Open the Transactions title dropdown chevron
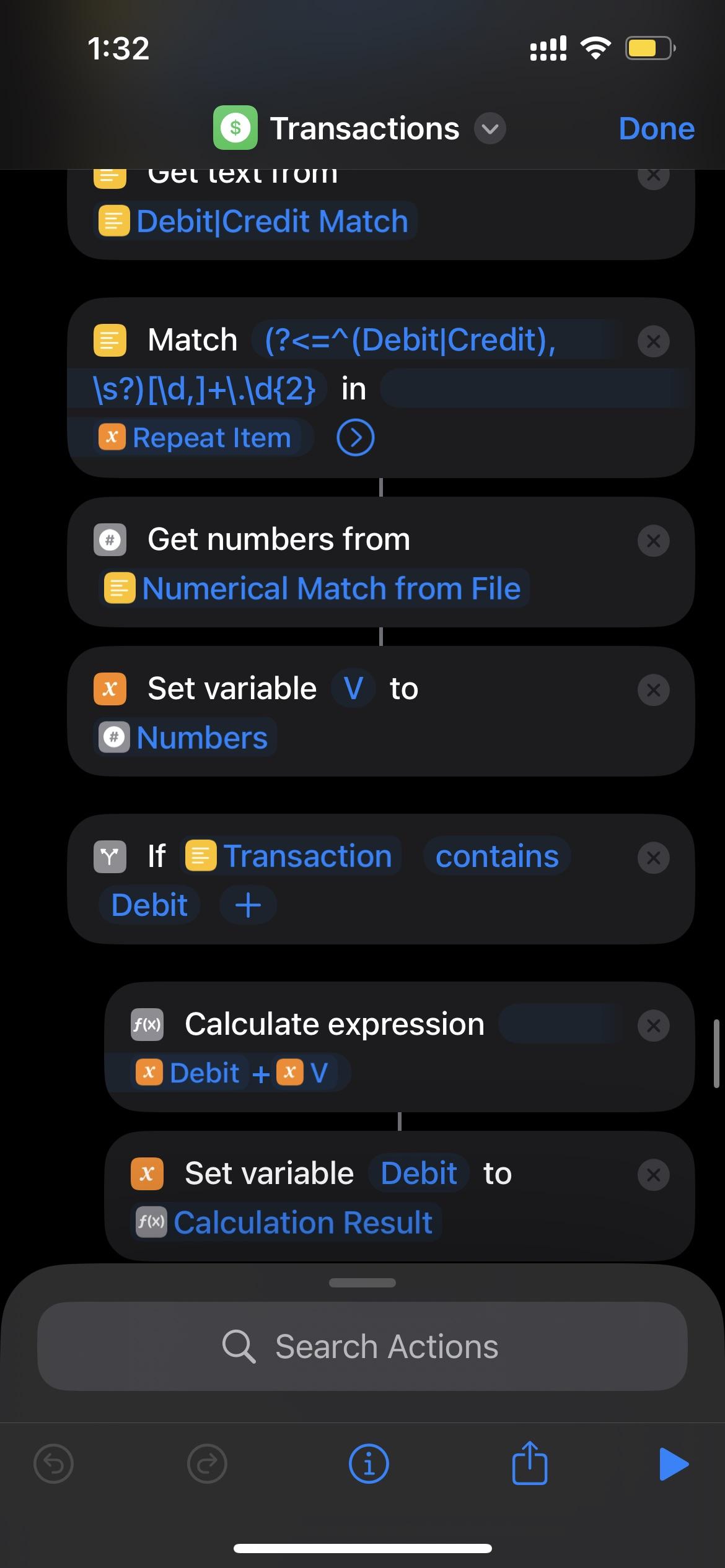The width and height of the screenshot is (725, 1568). pyautogui.click(x=490, y=129)
